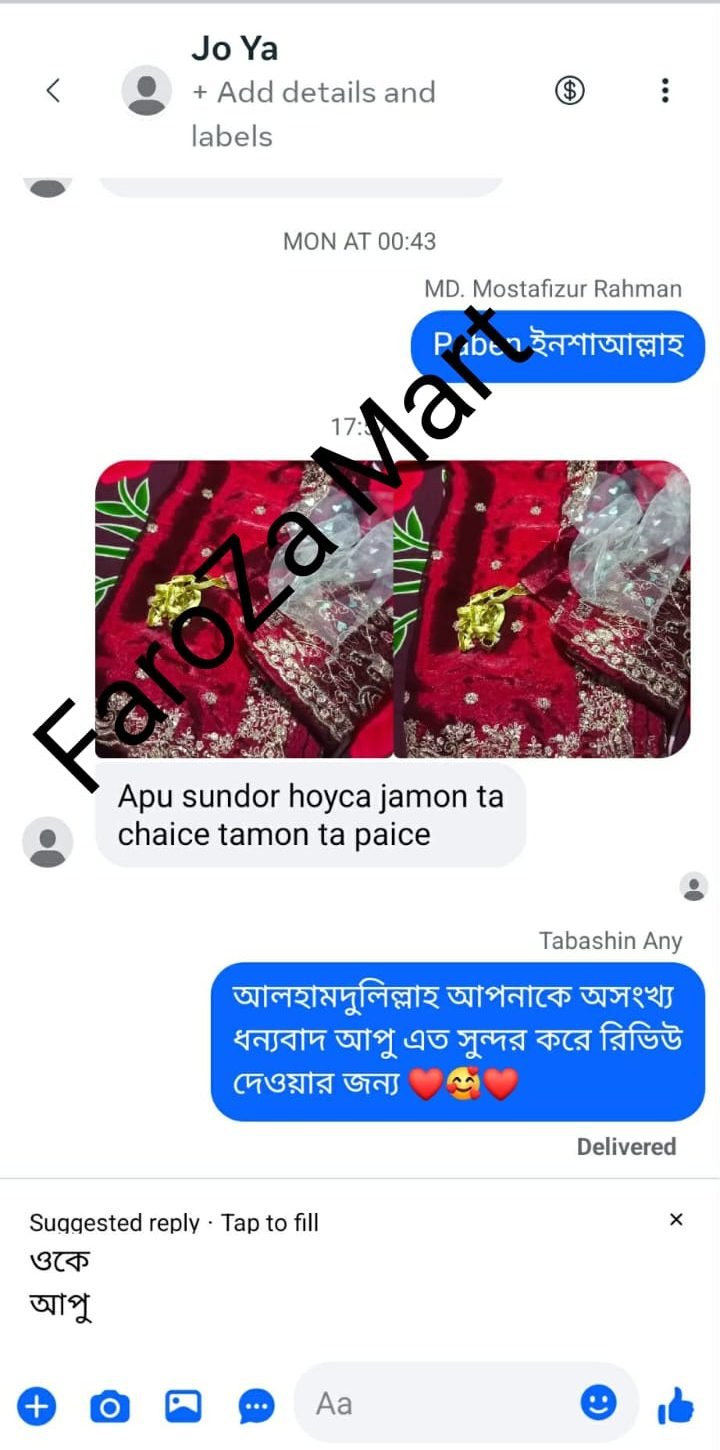Open the gallery image picker
Screen dimensions: 720x1450
183,1407
